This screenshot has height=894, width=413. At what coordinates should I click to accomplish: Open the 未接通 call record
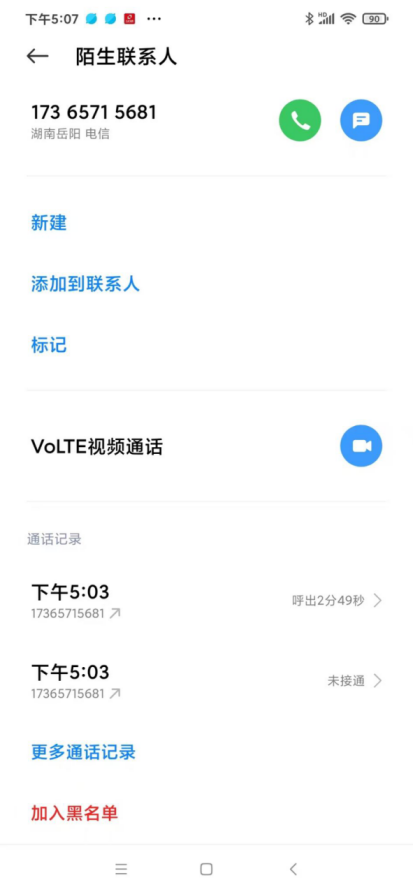point(206,680)
